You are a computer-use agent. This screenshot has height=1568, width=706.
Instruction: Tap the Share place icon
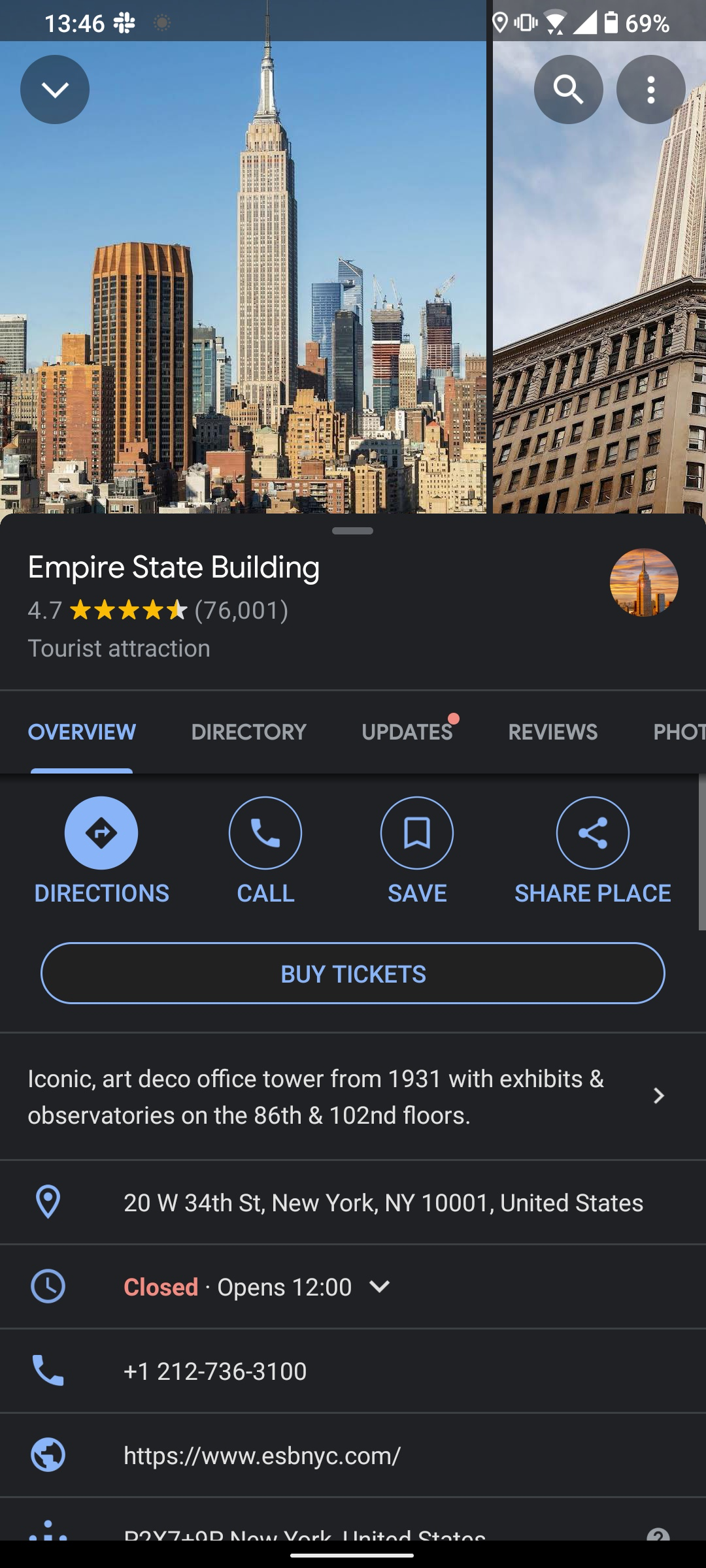(x=592, y=833)
